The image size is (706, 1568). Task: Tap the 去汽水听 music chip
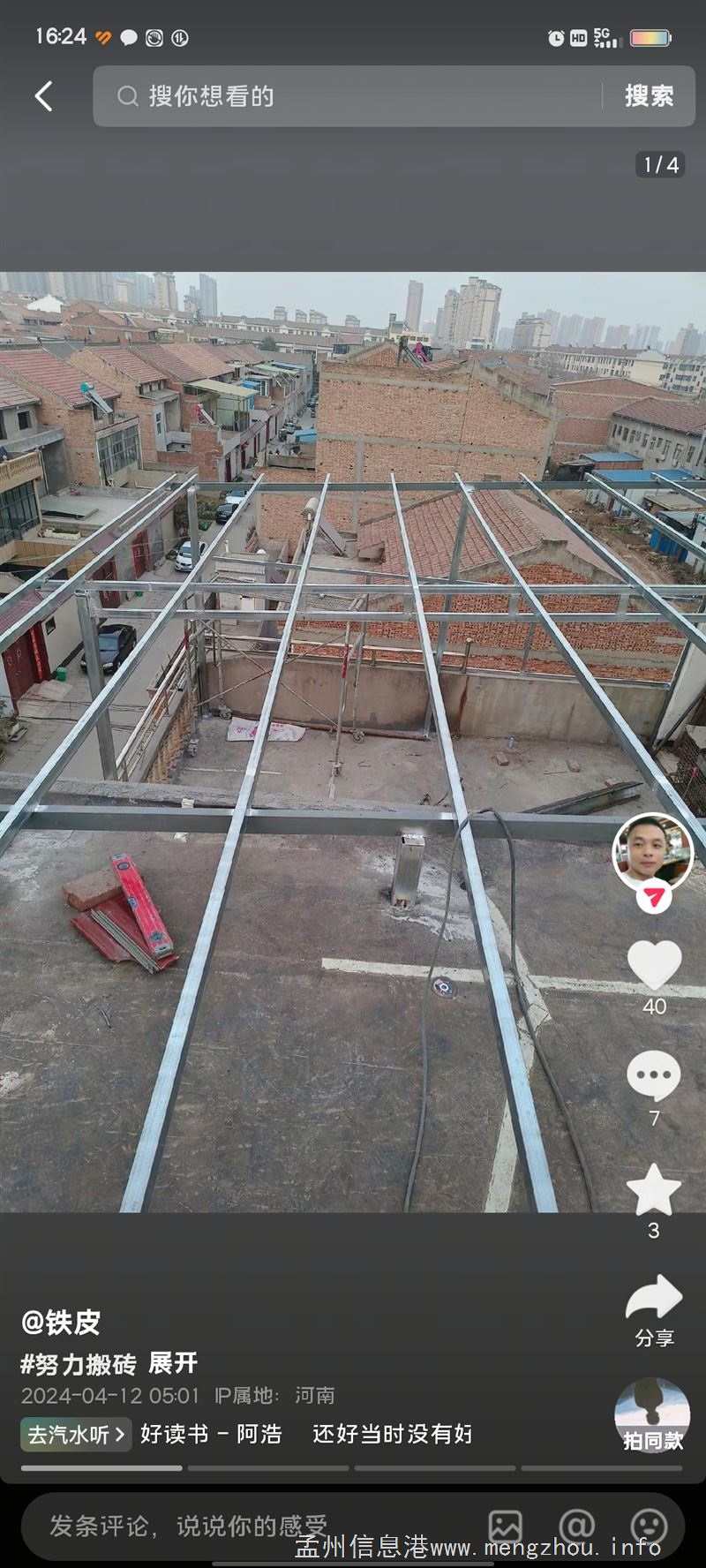(x=76, y=1434)
